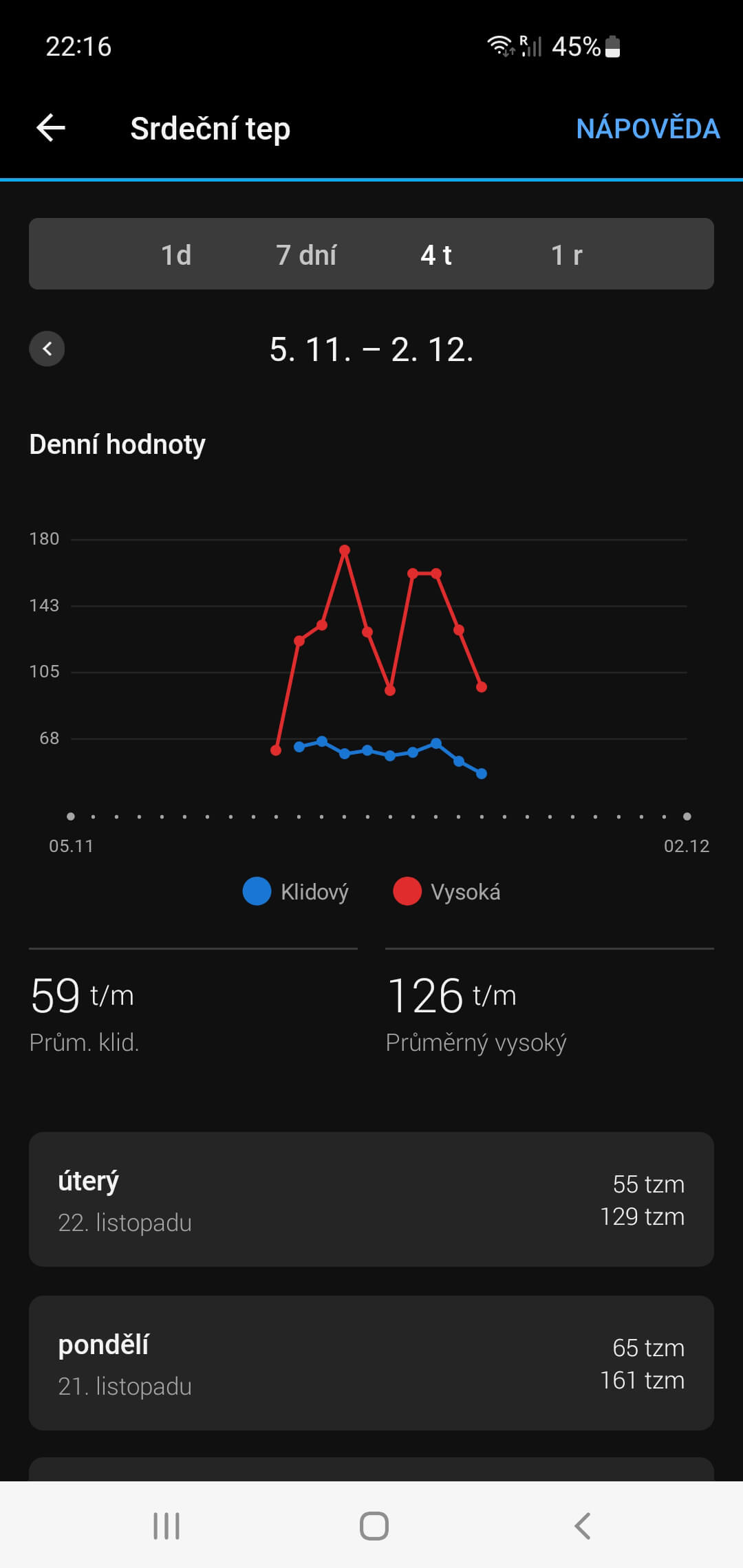The height and width of the screenshot is (1568, 743).
Task: Select the 4 t range tab
Action: click(x=435, y=255)
